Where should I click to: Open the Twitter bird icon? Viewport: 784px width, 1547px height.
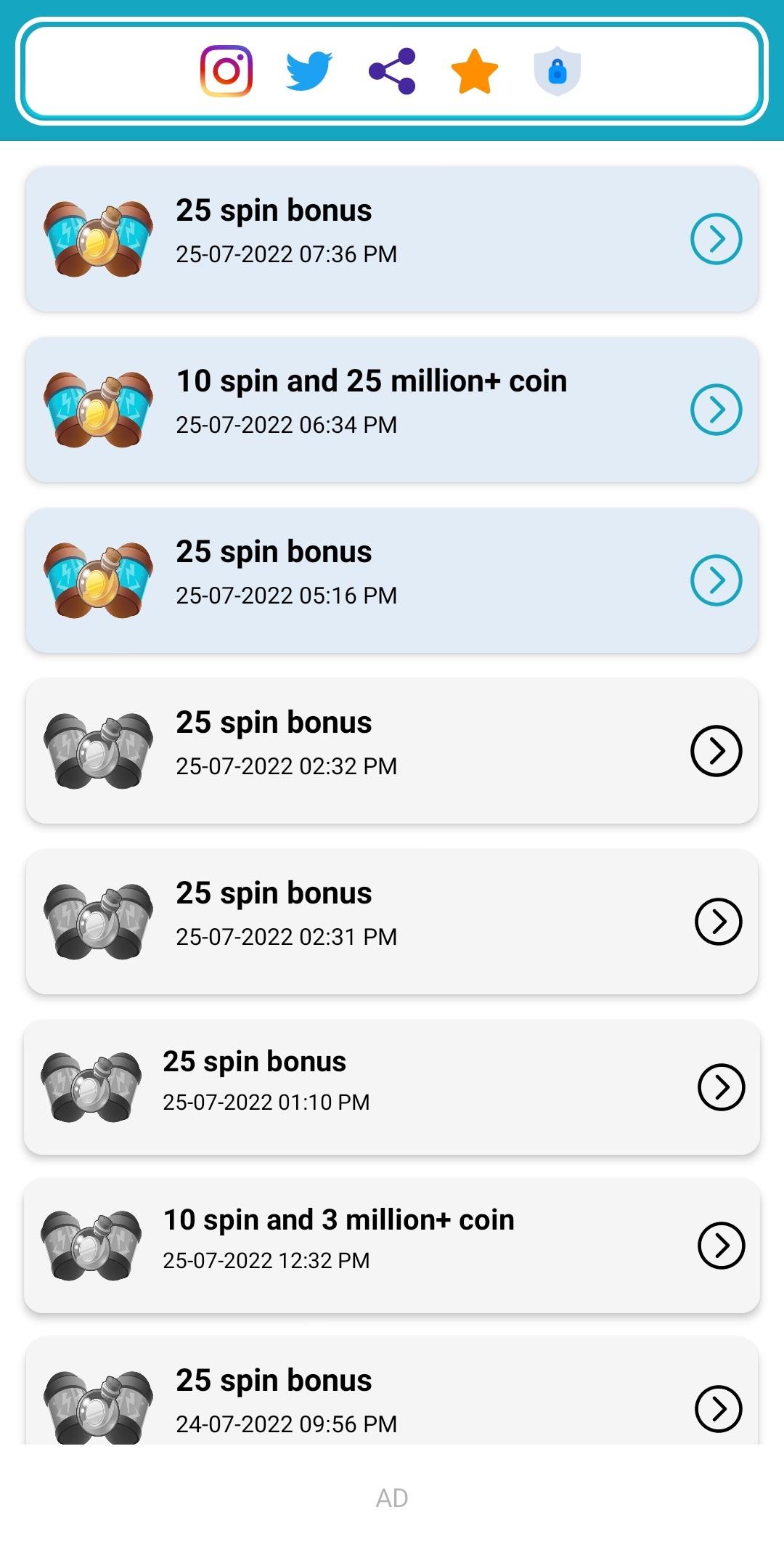coord(309,71)
